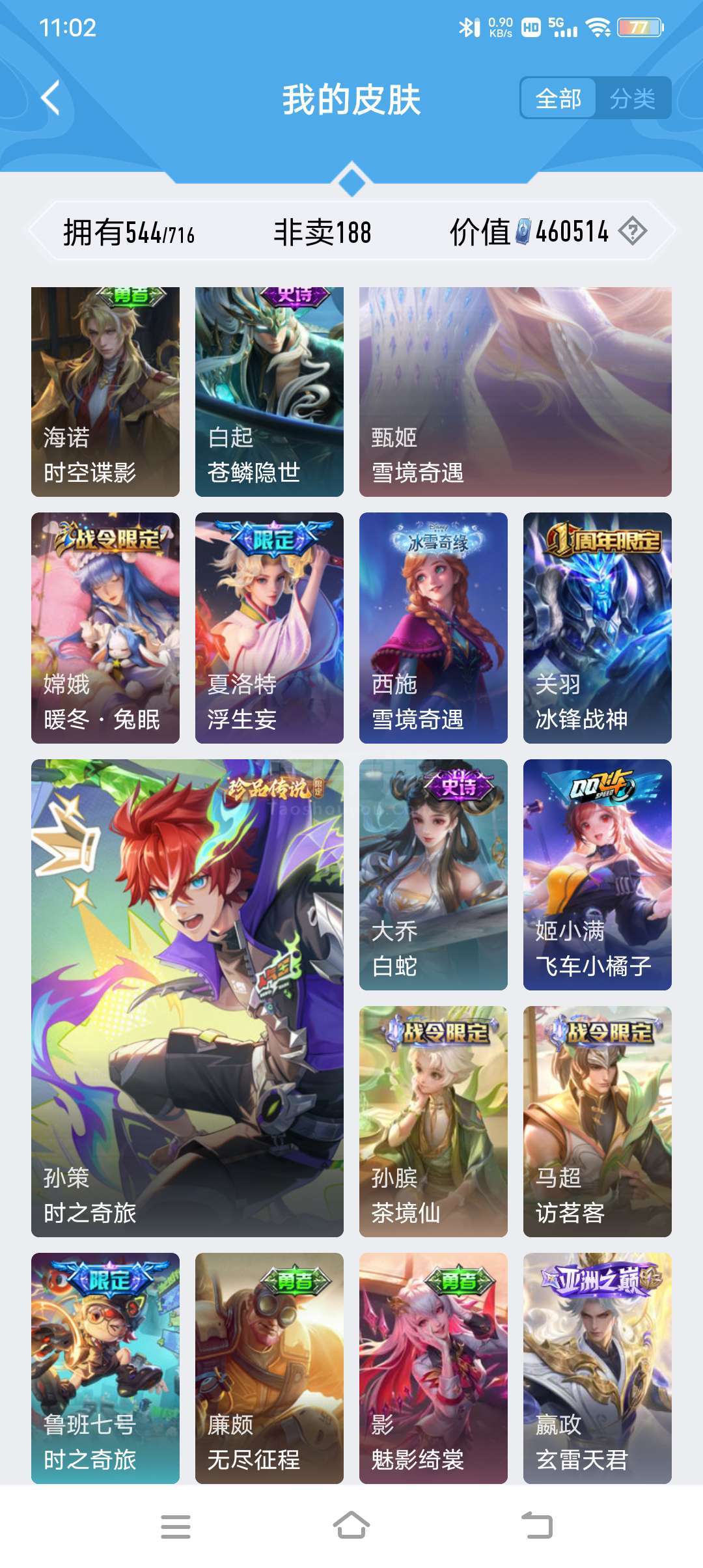Open the 白起 苍鳞隐世 skin
Viewport: 703px width, 1568px height.
tap(269, 392)
